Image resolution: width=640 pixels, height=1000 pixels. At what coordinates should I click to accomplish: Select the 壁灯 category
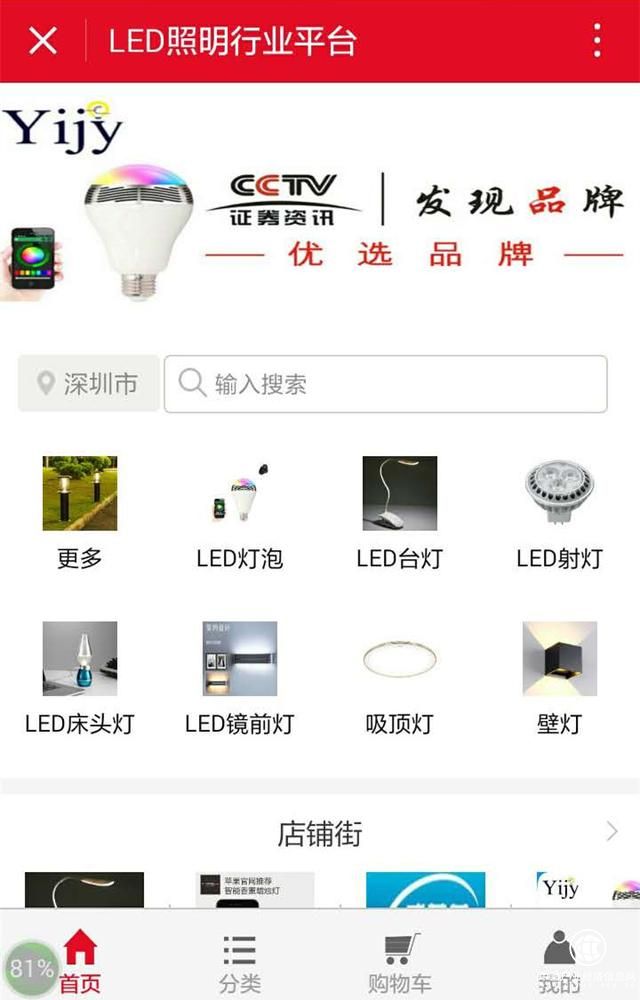560,677
